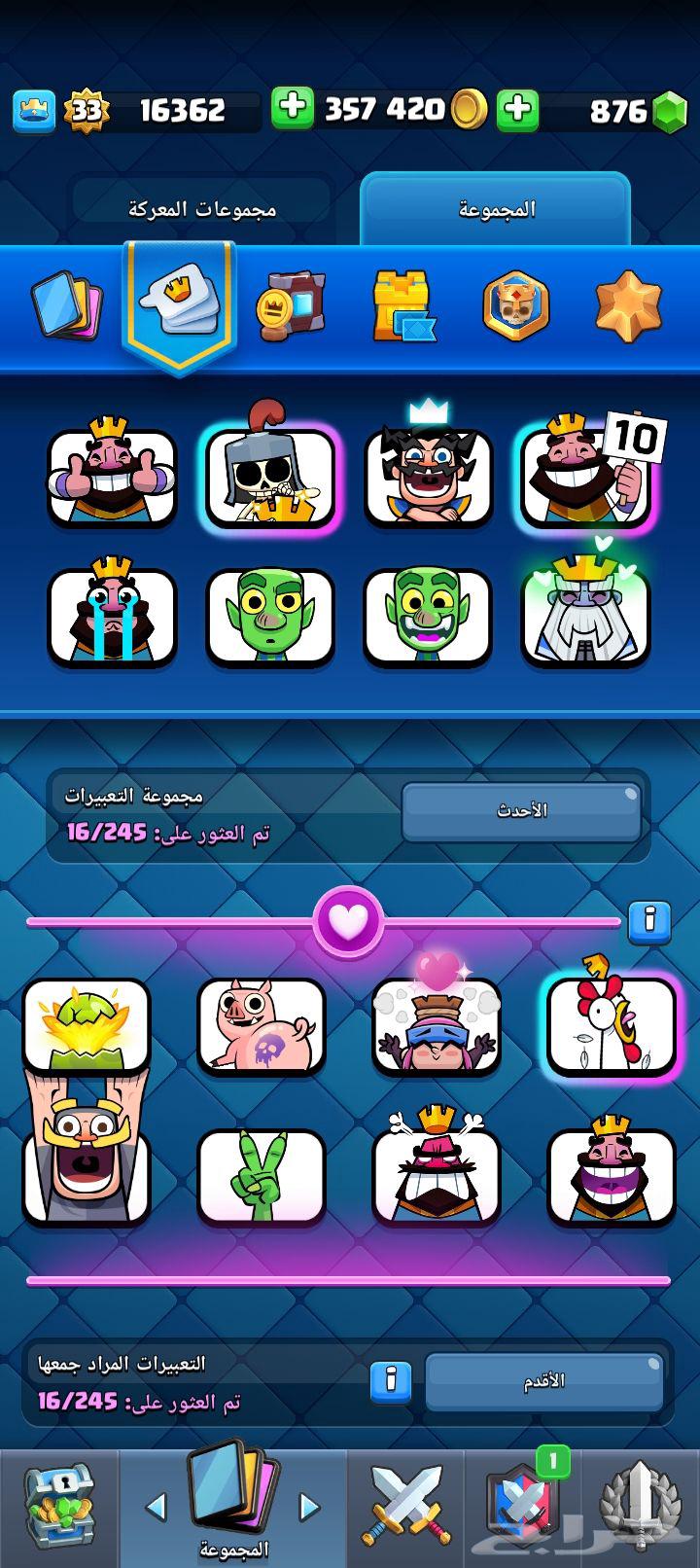This screenshot has width=700, height=1568.
Task: Switch to the مجموعات المعركة tab
Action: (x=199, y=206)
